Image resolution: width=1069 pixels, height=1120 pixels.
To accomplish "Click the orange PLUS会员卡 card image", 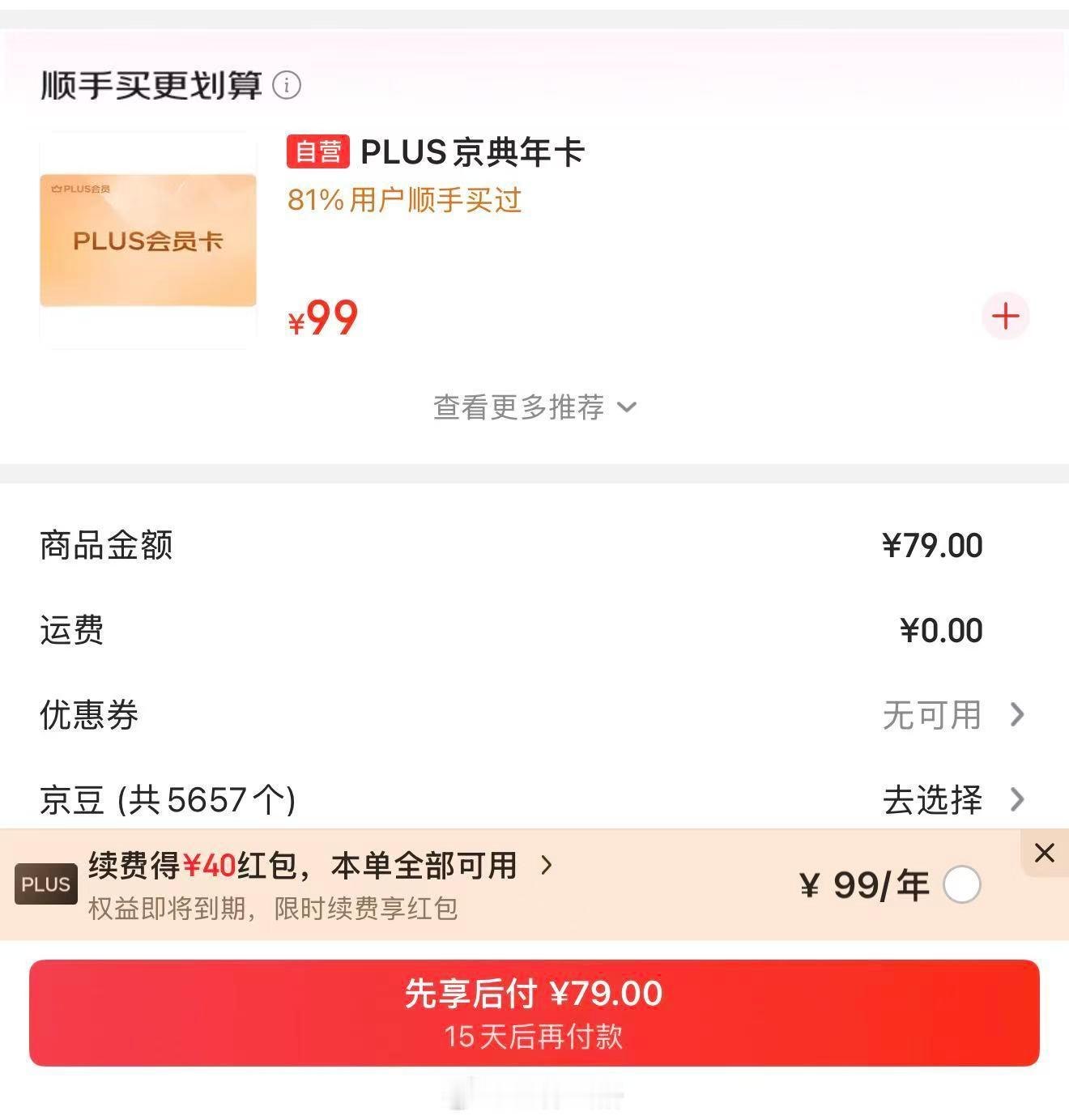I will tap(147, 237).
